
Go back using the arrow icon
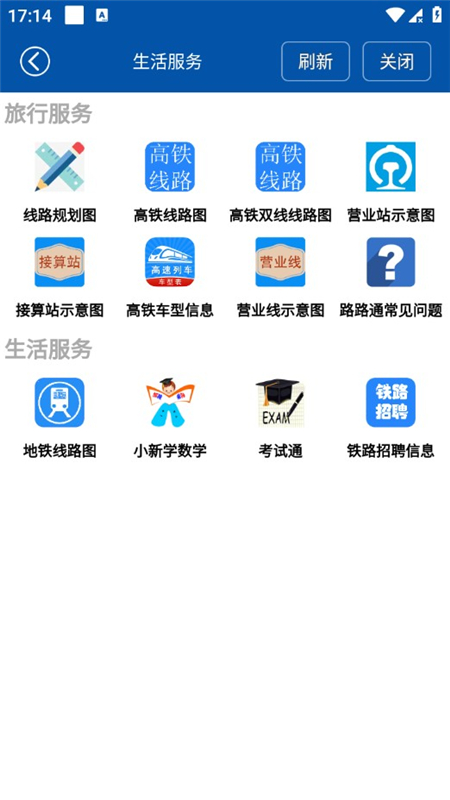coord(35,62)
